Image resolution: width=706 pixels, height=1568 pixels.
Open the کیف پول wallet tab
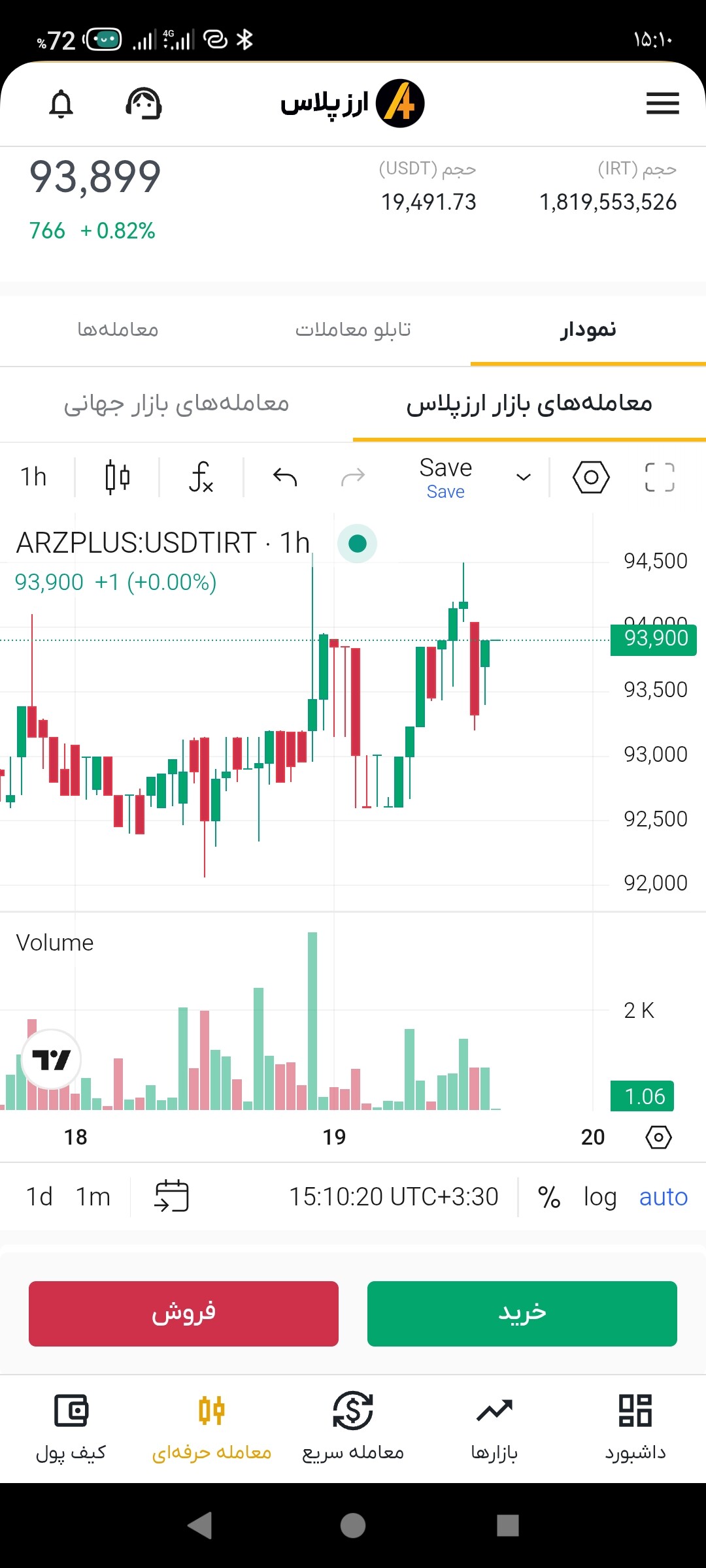coord(71,1428)
